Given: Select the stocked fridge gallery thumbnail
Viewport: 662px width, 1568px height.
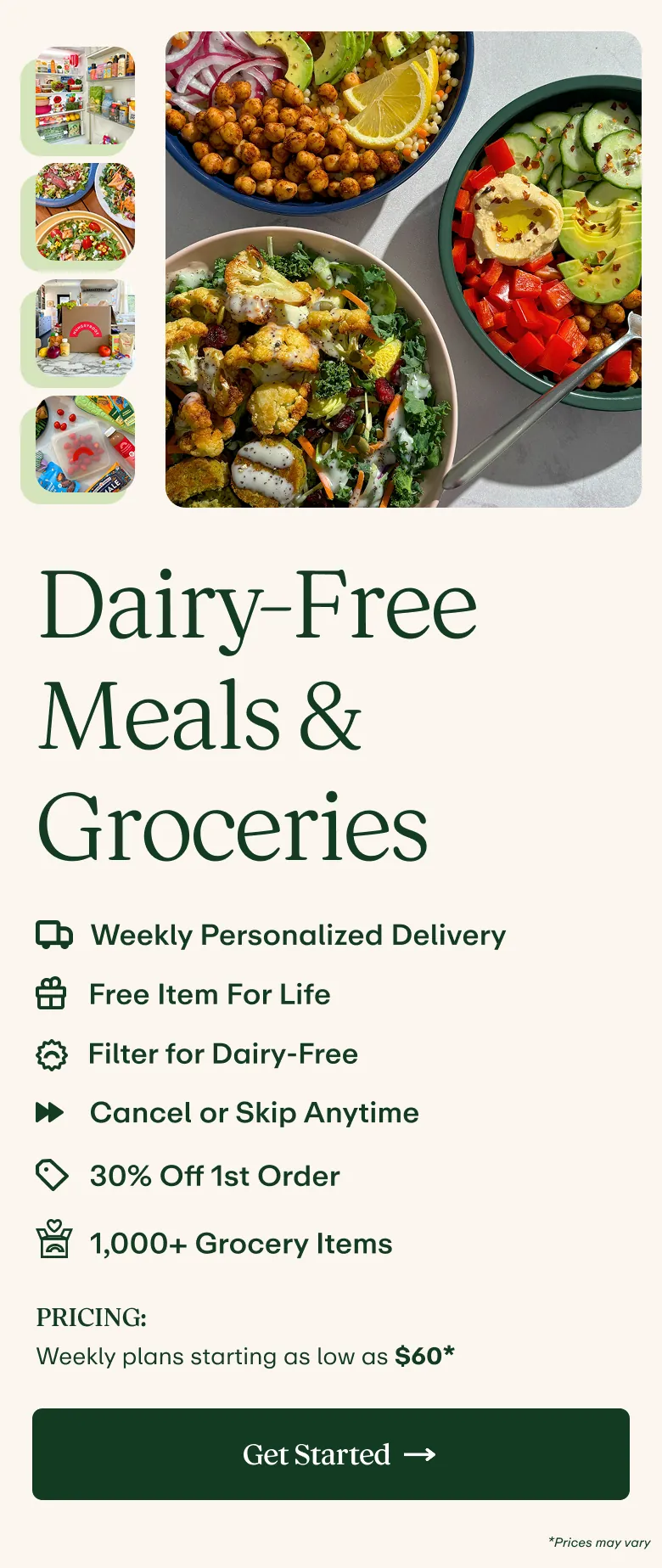Looking at the screenshot, I should (x=83, y=96).
